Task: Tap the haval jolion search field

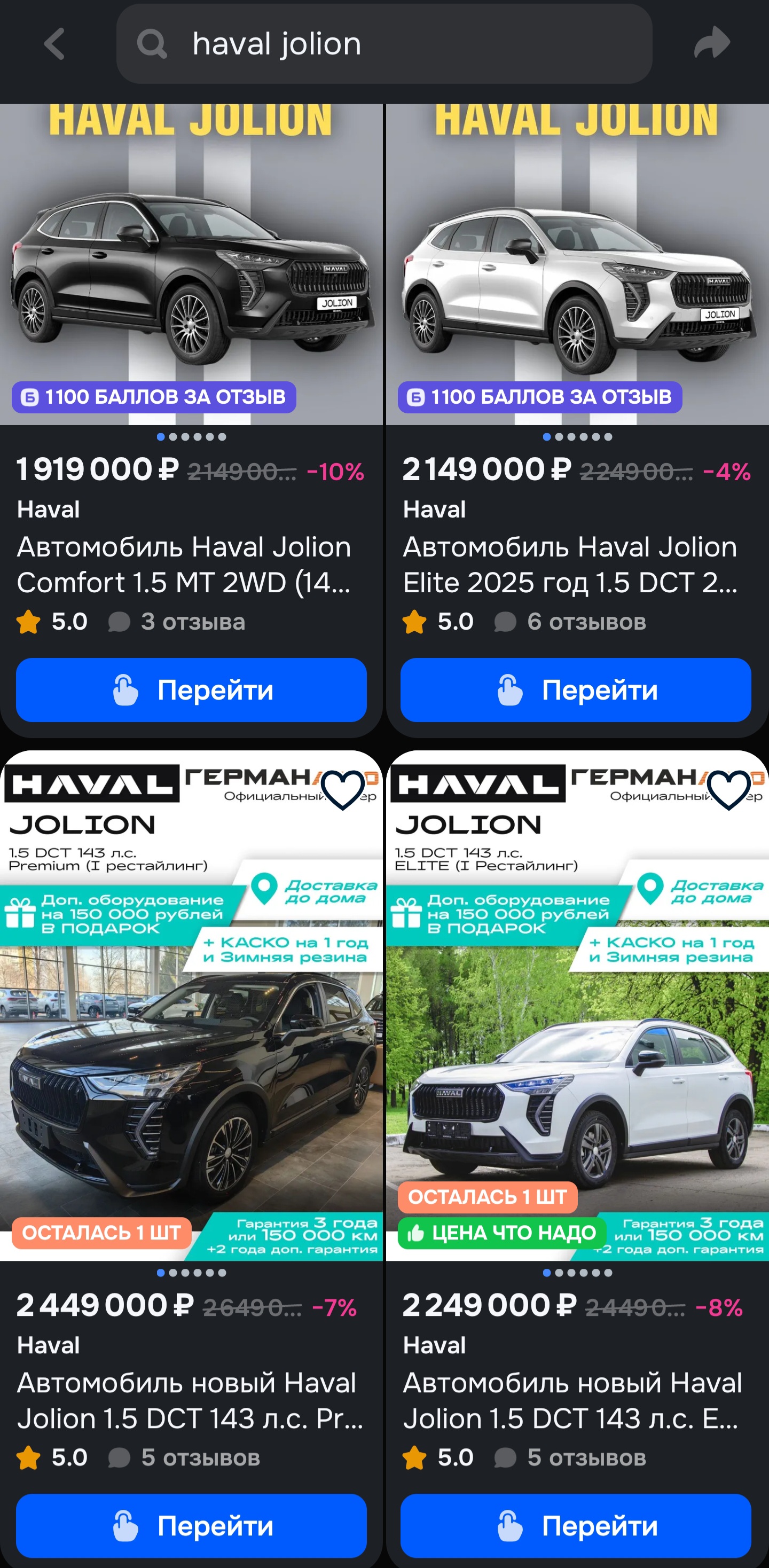Action: click(x=384, y=44)
